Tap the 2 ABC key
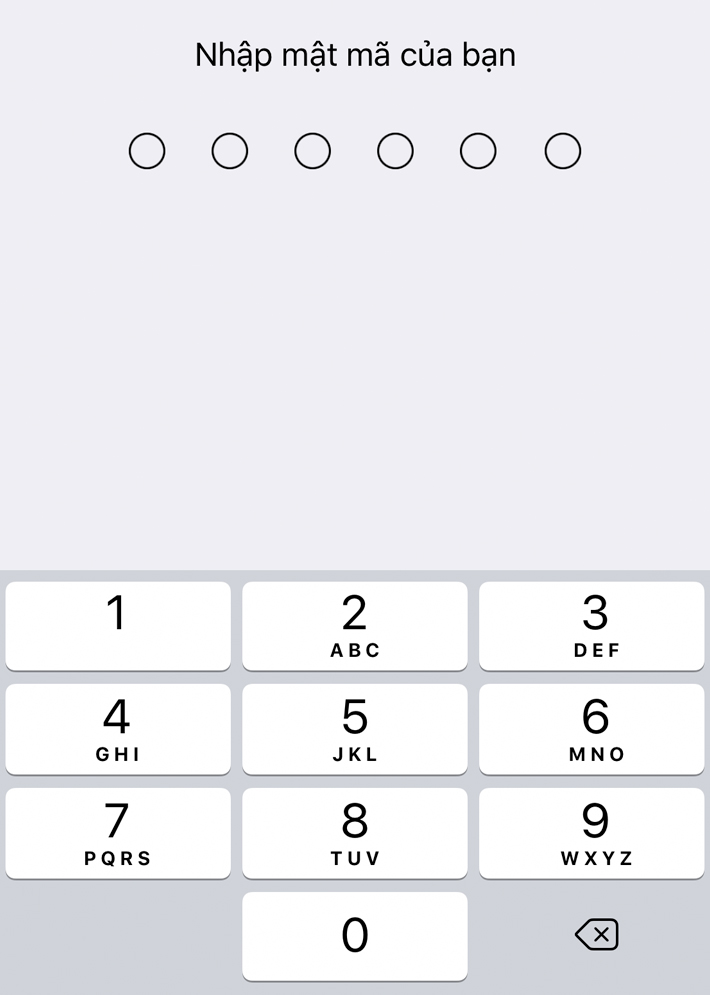Screen dimensions: 710x995 354,625
